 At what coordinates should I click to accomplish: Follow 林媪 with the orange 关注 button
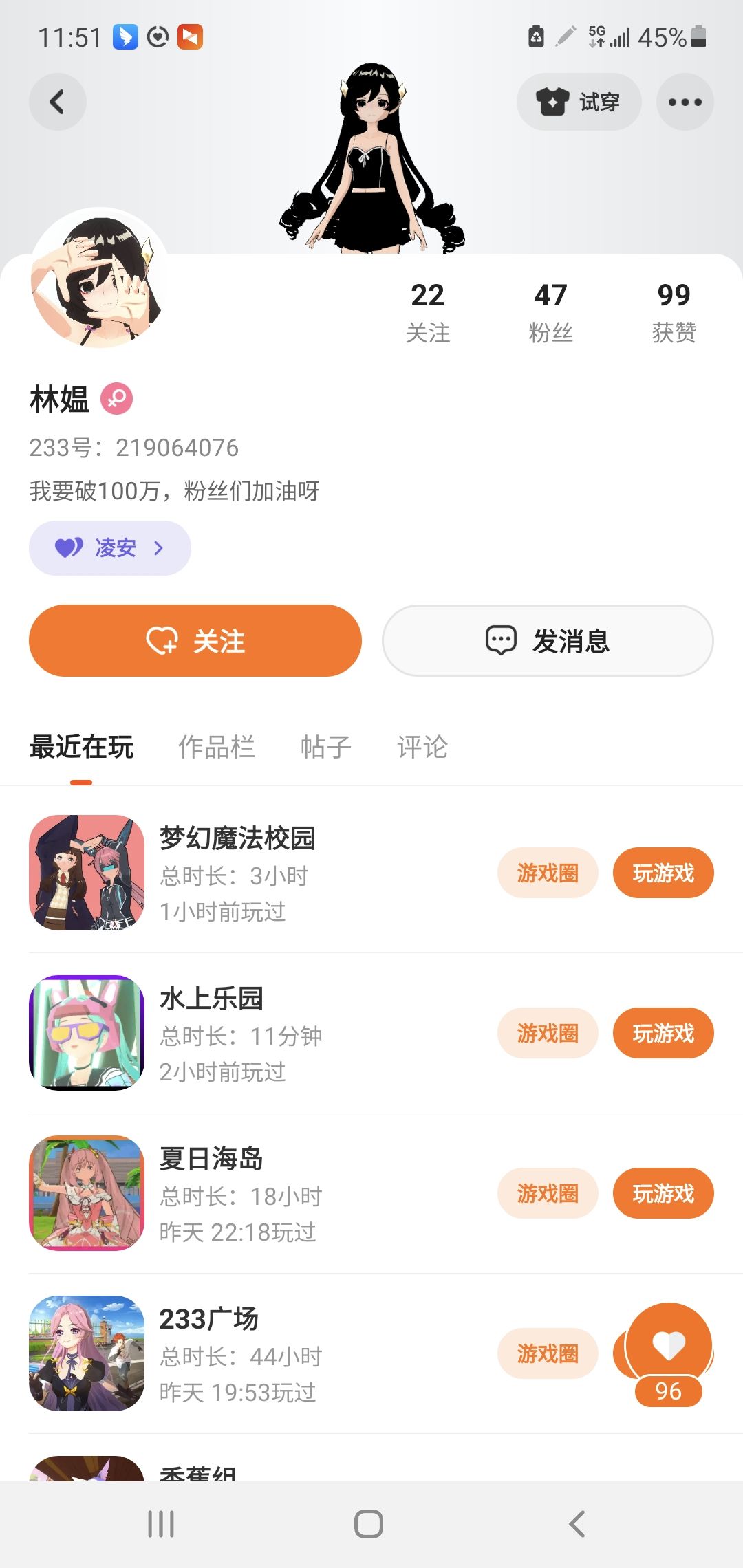click(x=195, y=640)
